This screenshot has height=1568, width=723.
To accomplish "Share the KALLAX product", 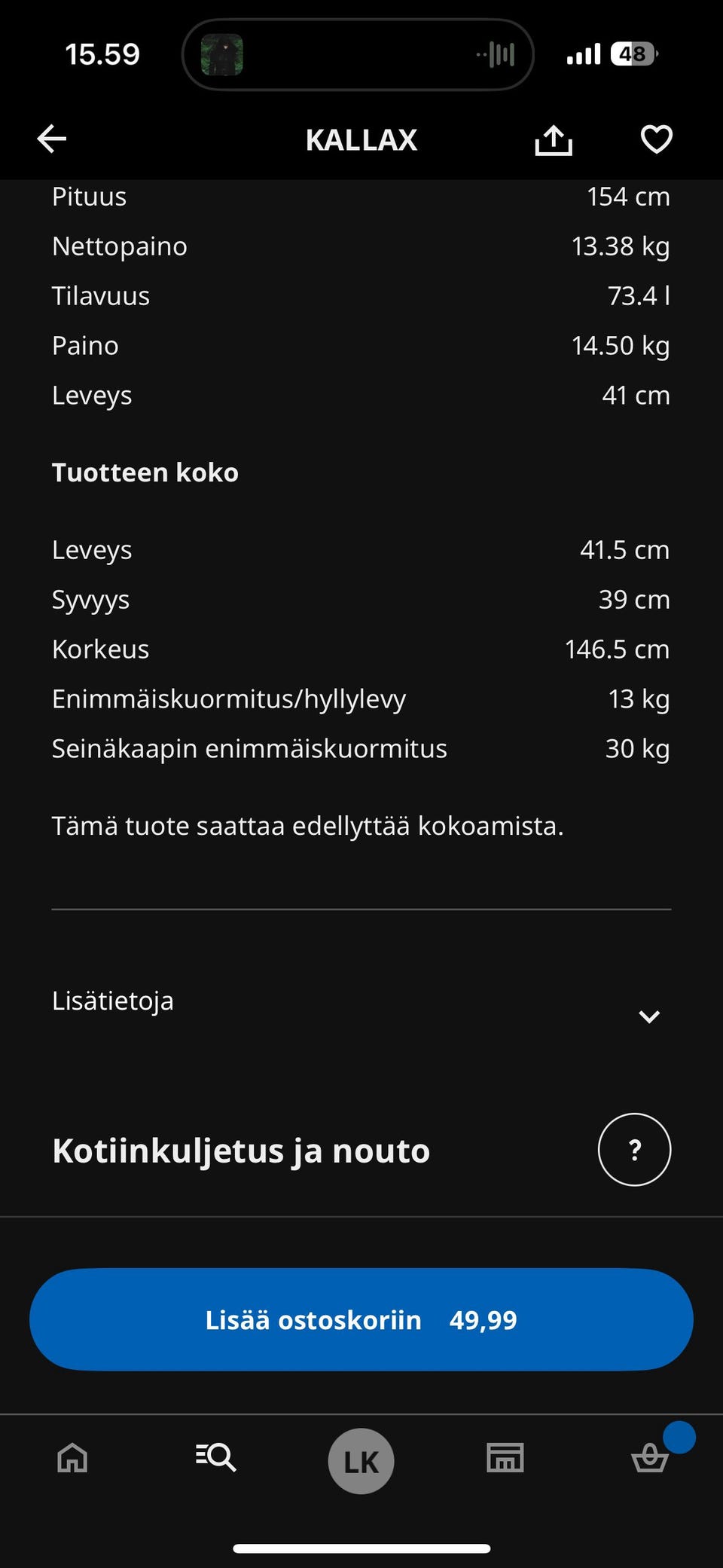I will [x=554, y=139].
